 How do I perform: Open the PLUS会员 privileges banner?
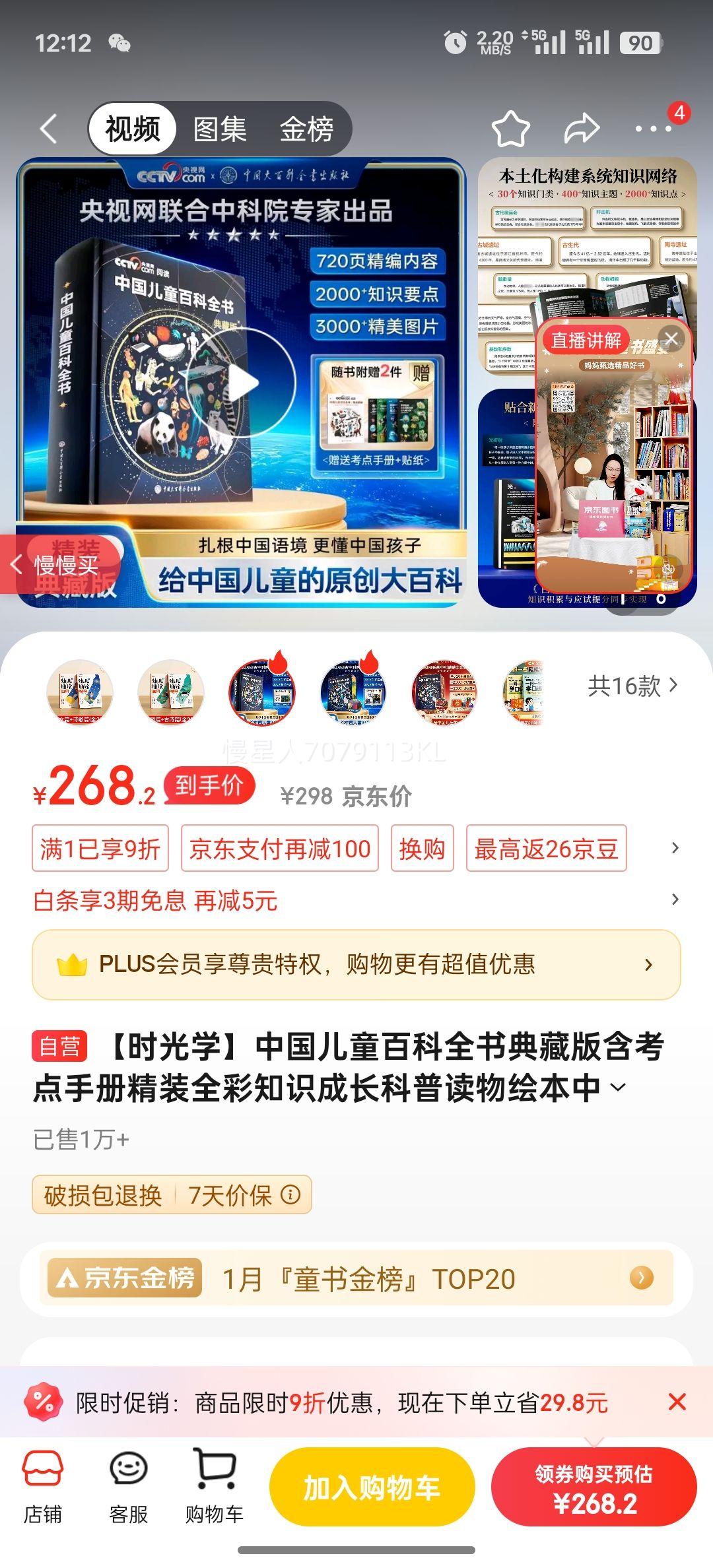tap(356, 965)
